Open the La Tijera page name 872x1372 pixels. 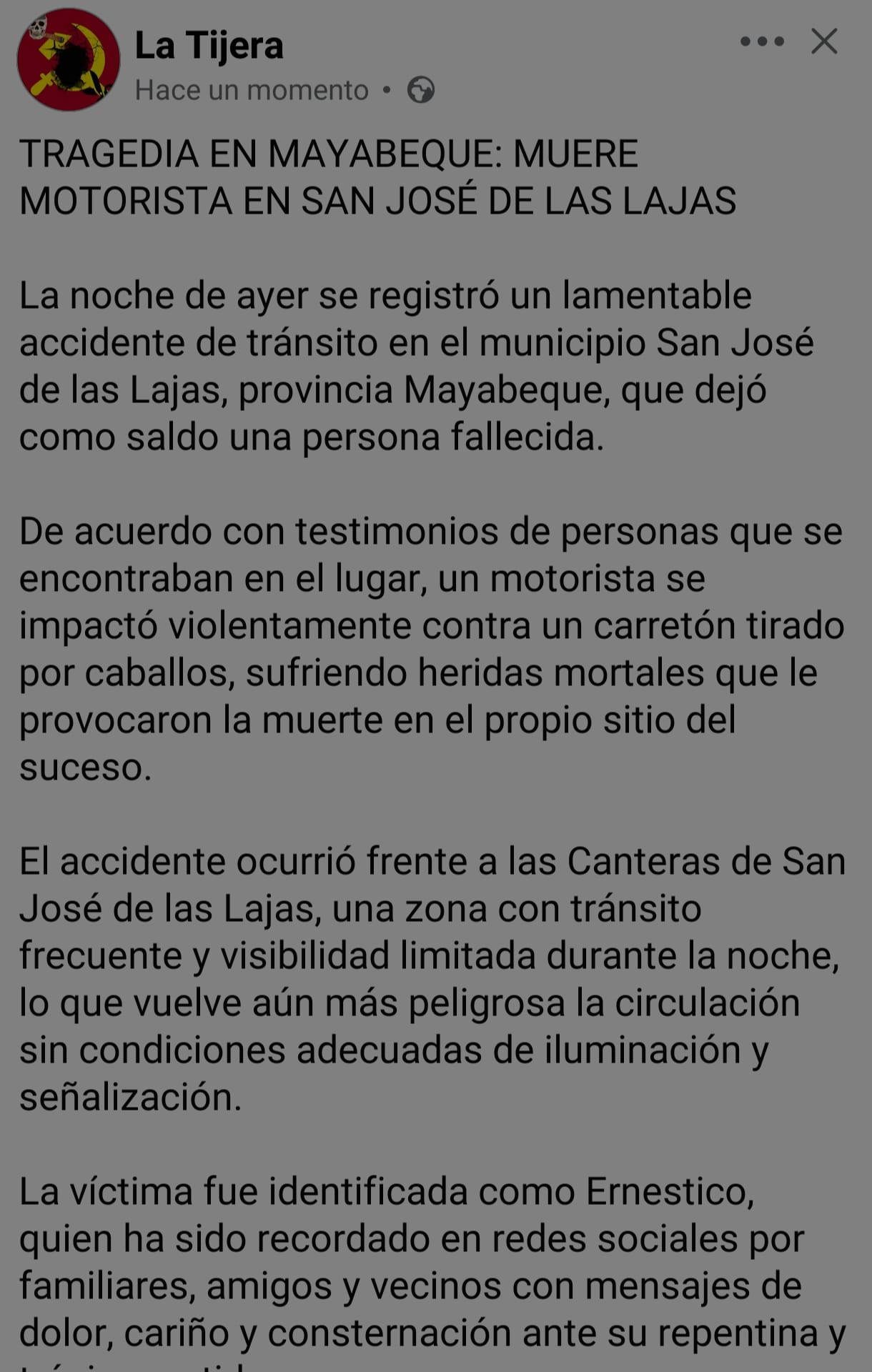click(x=209, y=46)
